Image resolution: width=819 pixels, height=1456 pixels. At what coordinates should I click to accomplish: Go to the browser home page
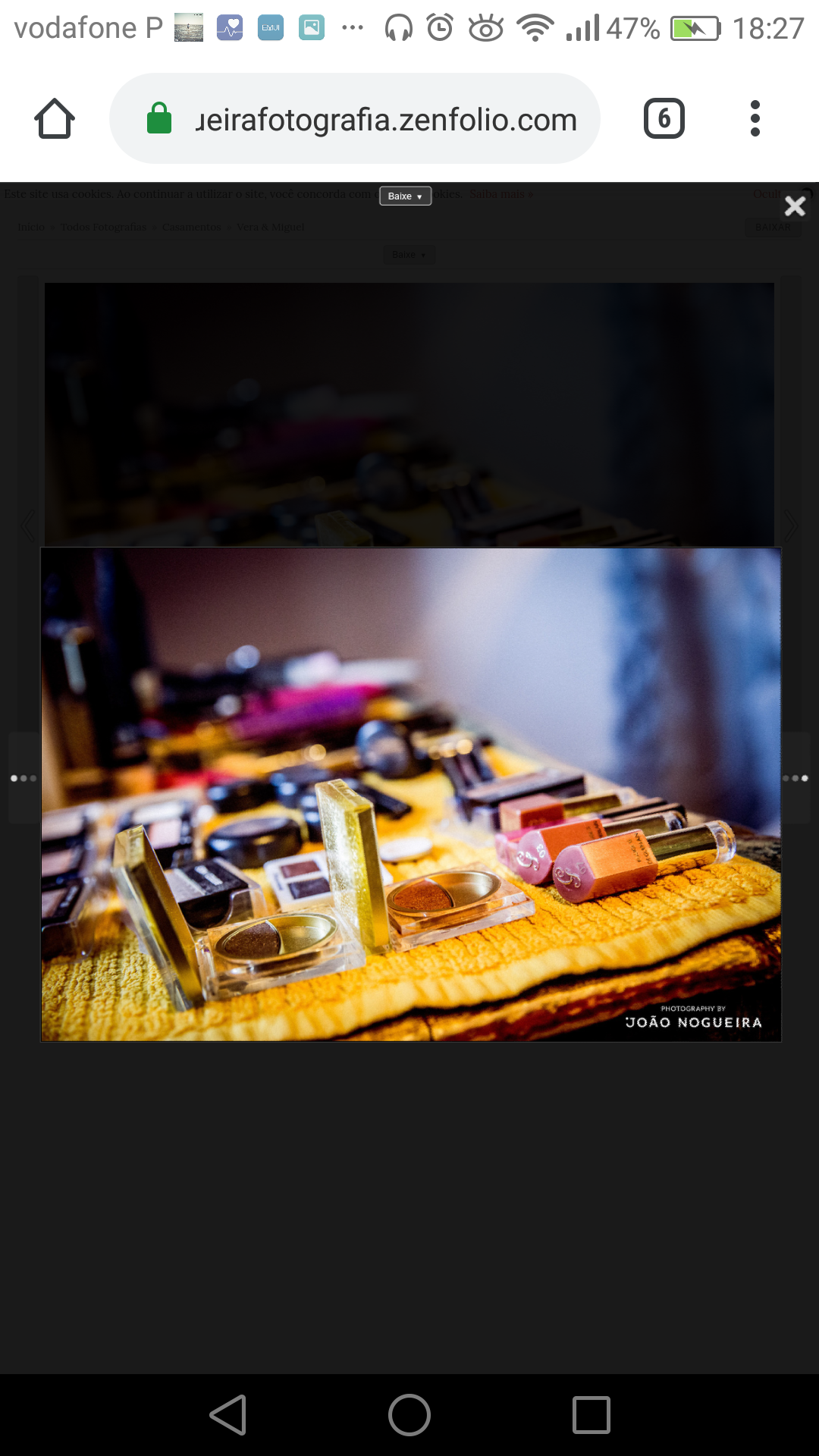pyautogui.click(x=55, y=119)
